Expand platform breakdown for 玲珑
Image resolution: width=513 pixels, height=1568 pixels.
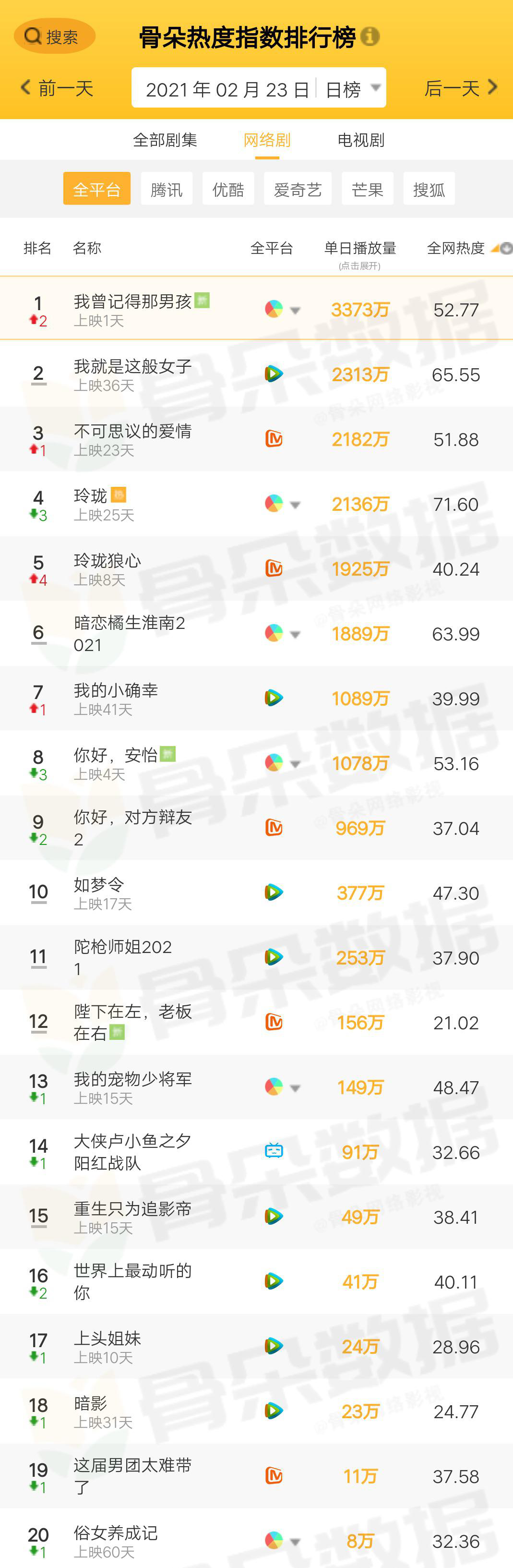tap(295, 505)
